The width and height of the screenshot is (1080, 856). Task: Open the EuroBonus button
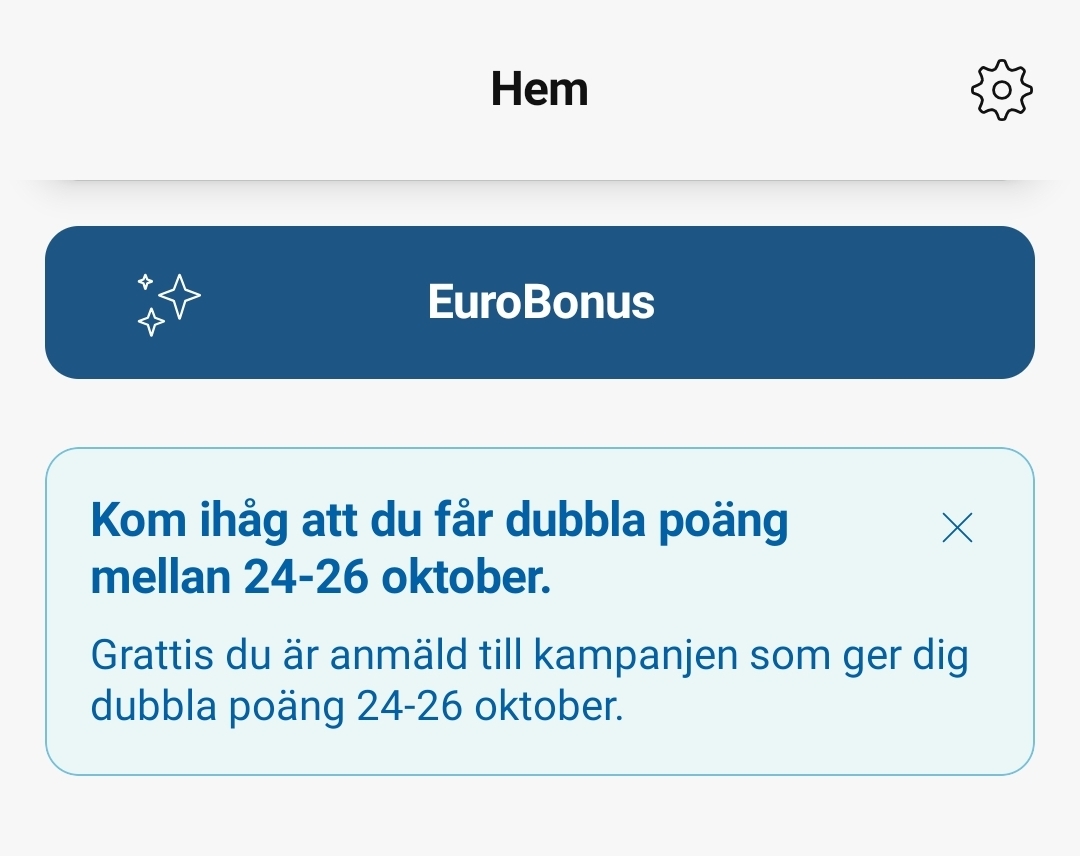(540, 302)
